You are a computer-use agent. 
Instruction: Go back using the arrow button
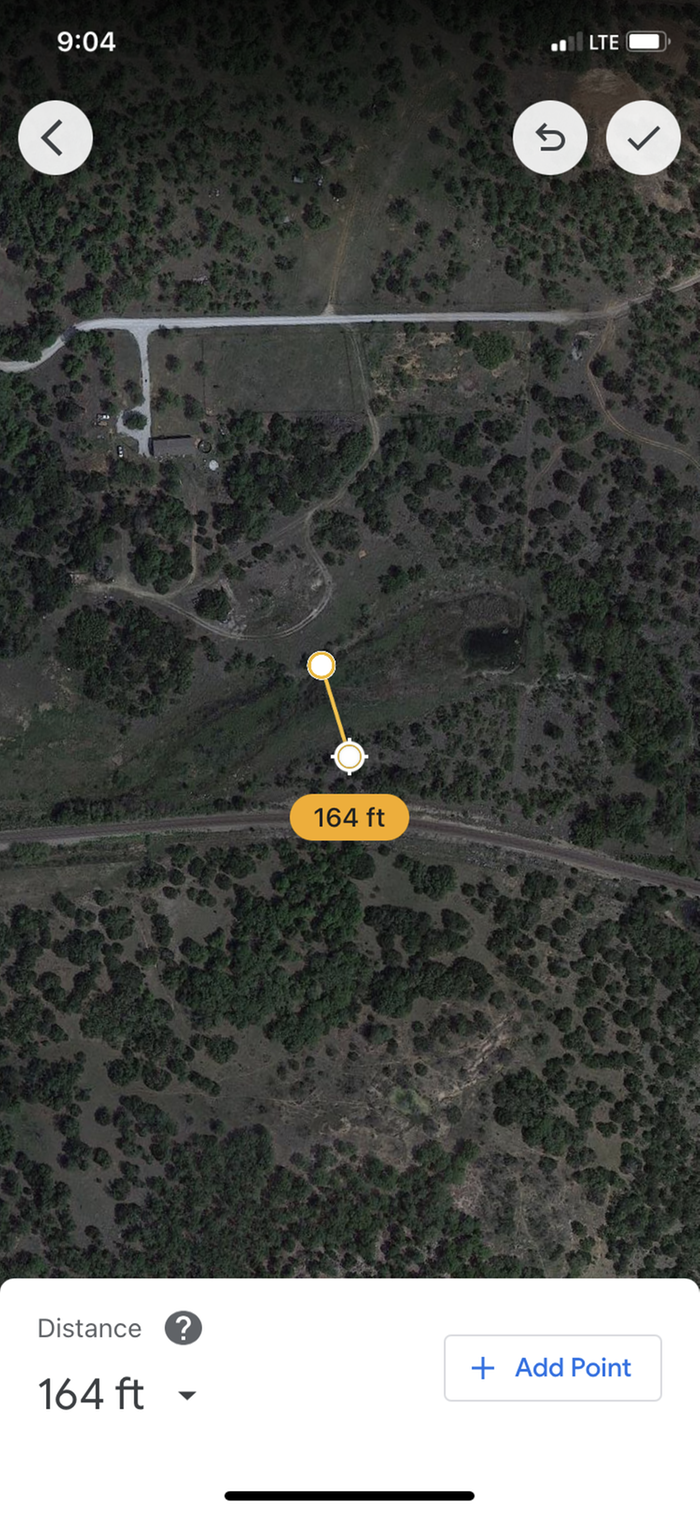pyautogui.click(x=55, y=139)
